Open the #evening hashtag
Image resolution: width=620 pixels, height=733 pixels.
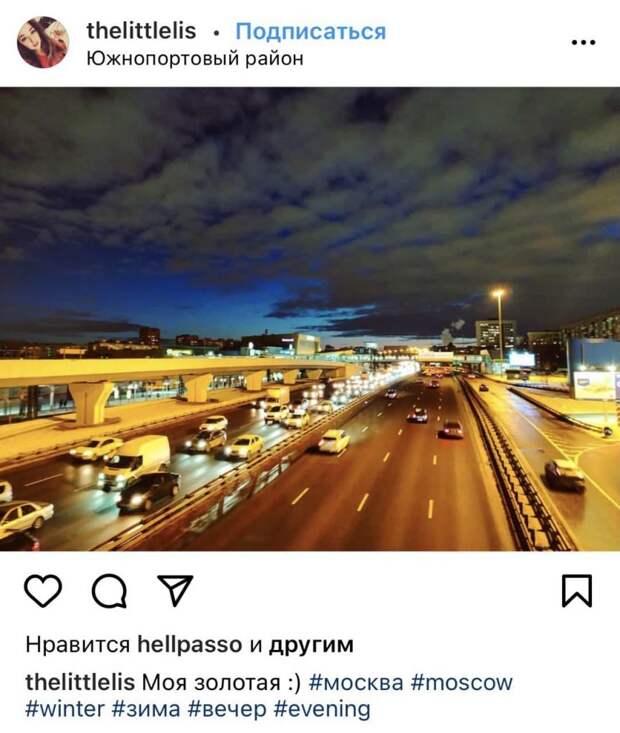pyautogui.click(x=322, y=709)
